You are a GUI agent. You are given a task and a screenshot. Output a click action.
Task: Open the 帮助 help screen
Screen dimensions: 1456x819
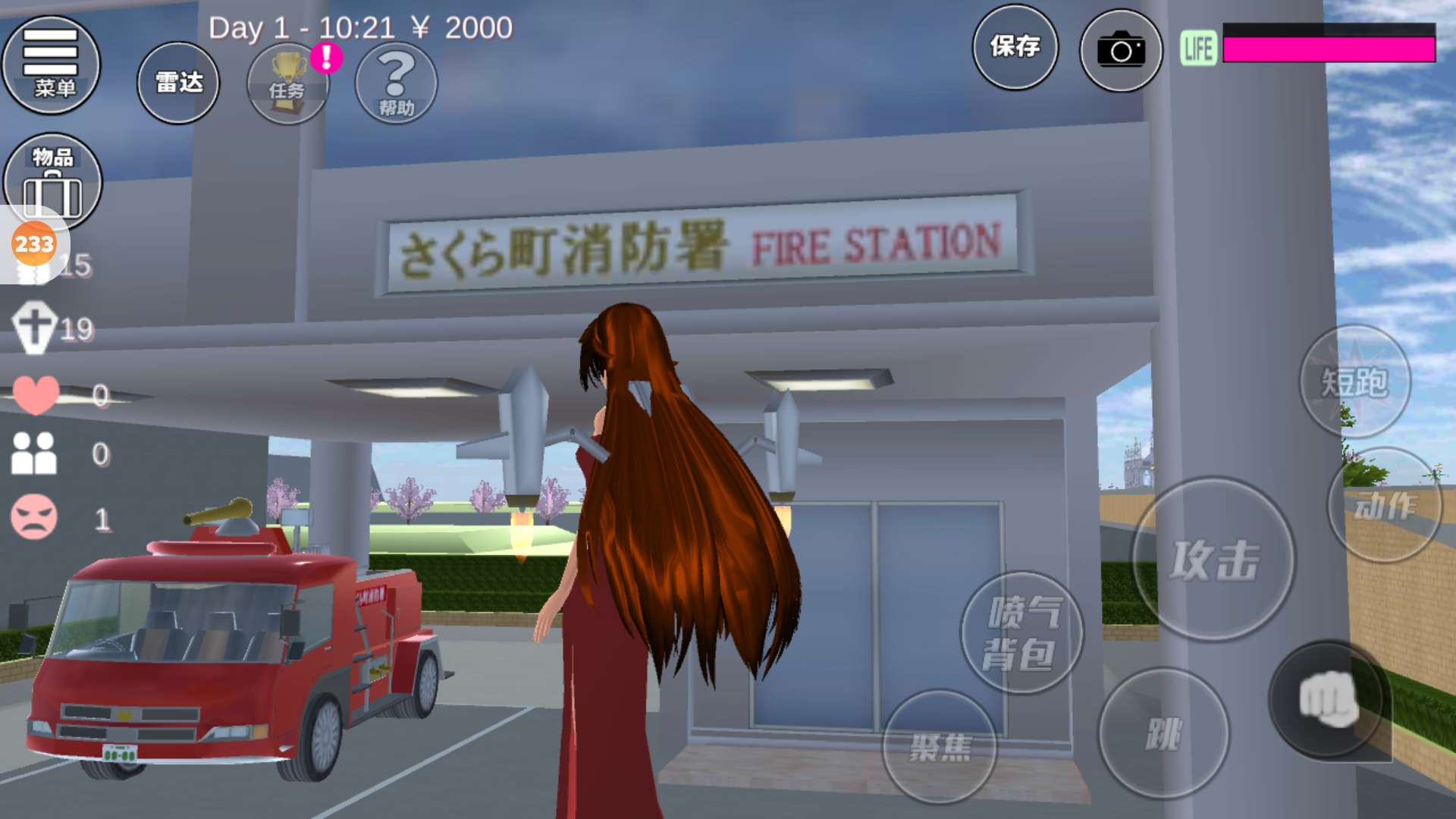click(x=396, y=83)
